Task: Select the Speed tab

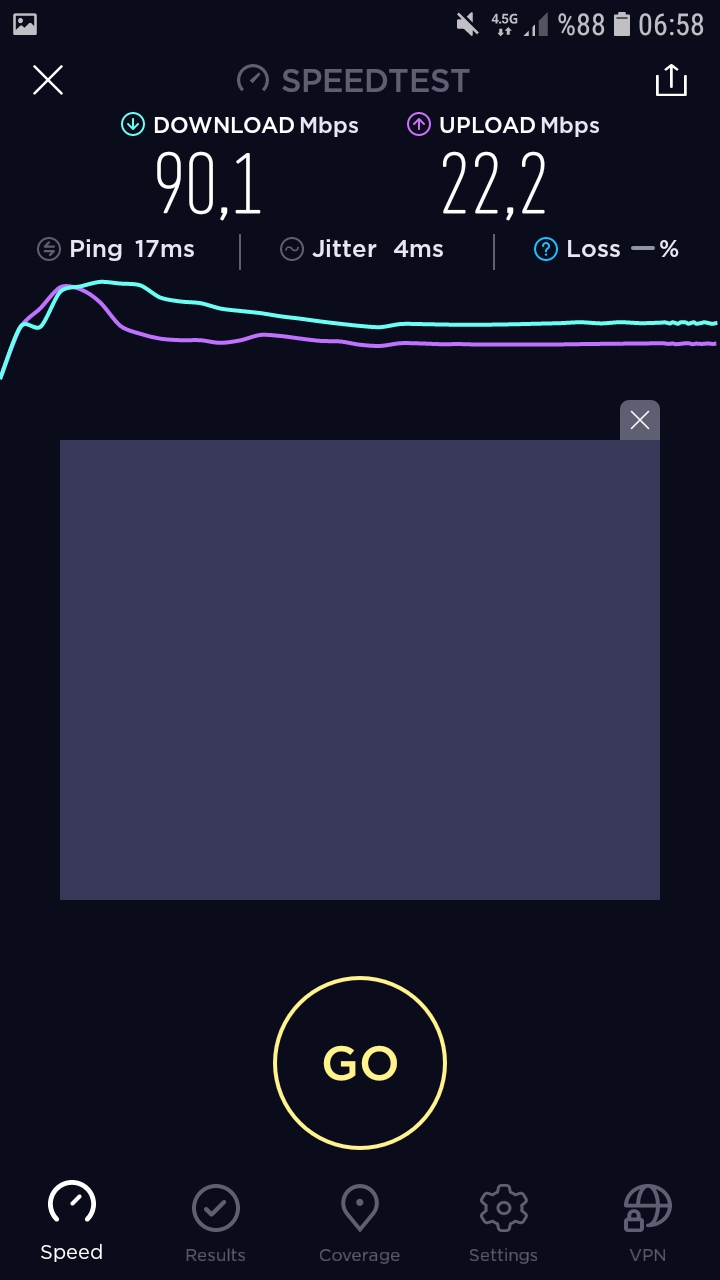Action: point(71,1222)
